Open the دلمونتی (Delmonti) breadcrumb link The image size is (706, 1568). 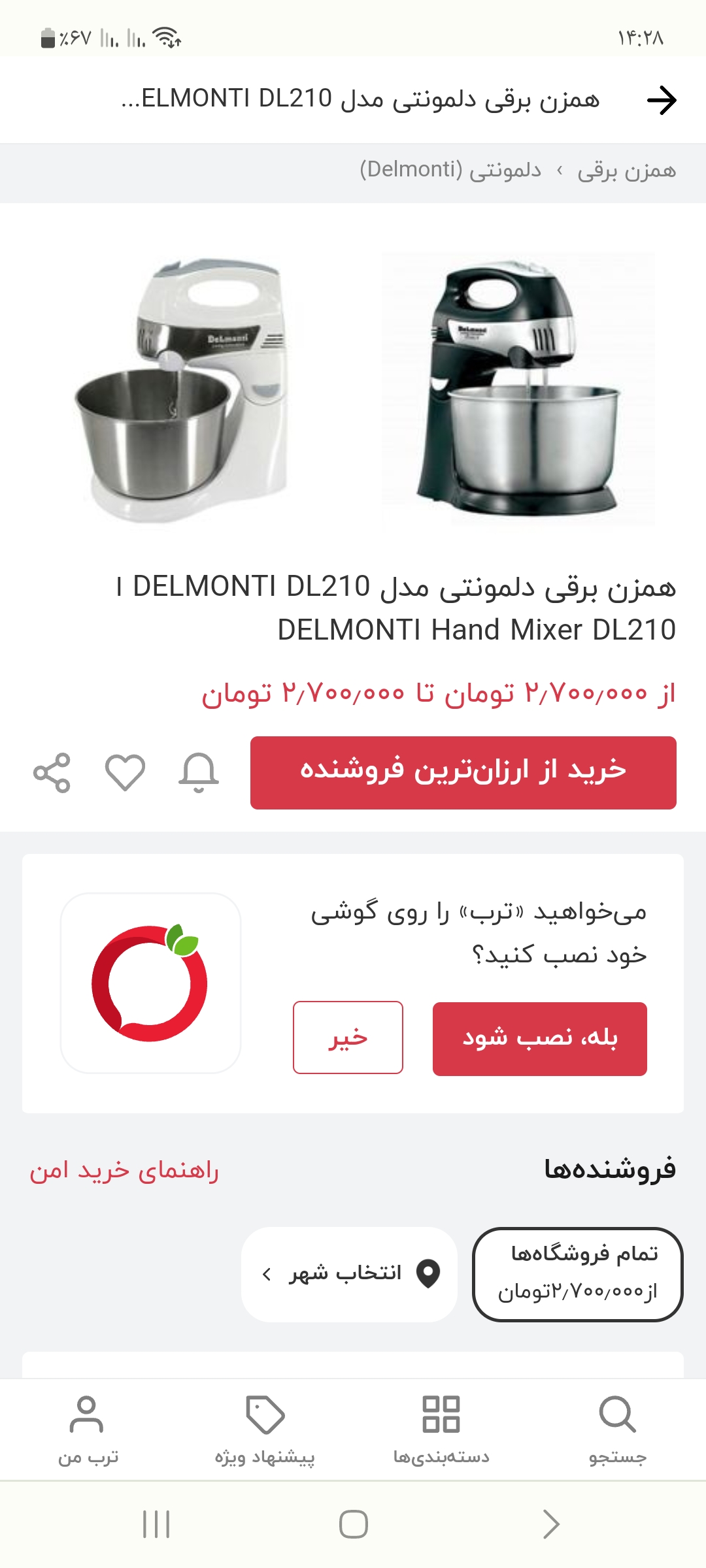(x=450, y=170)
